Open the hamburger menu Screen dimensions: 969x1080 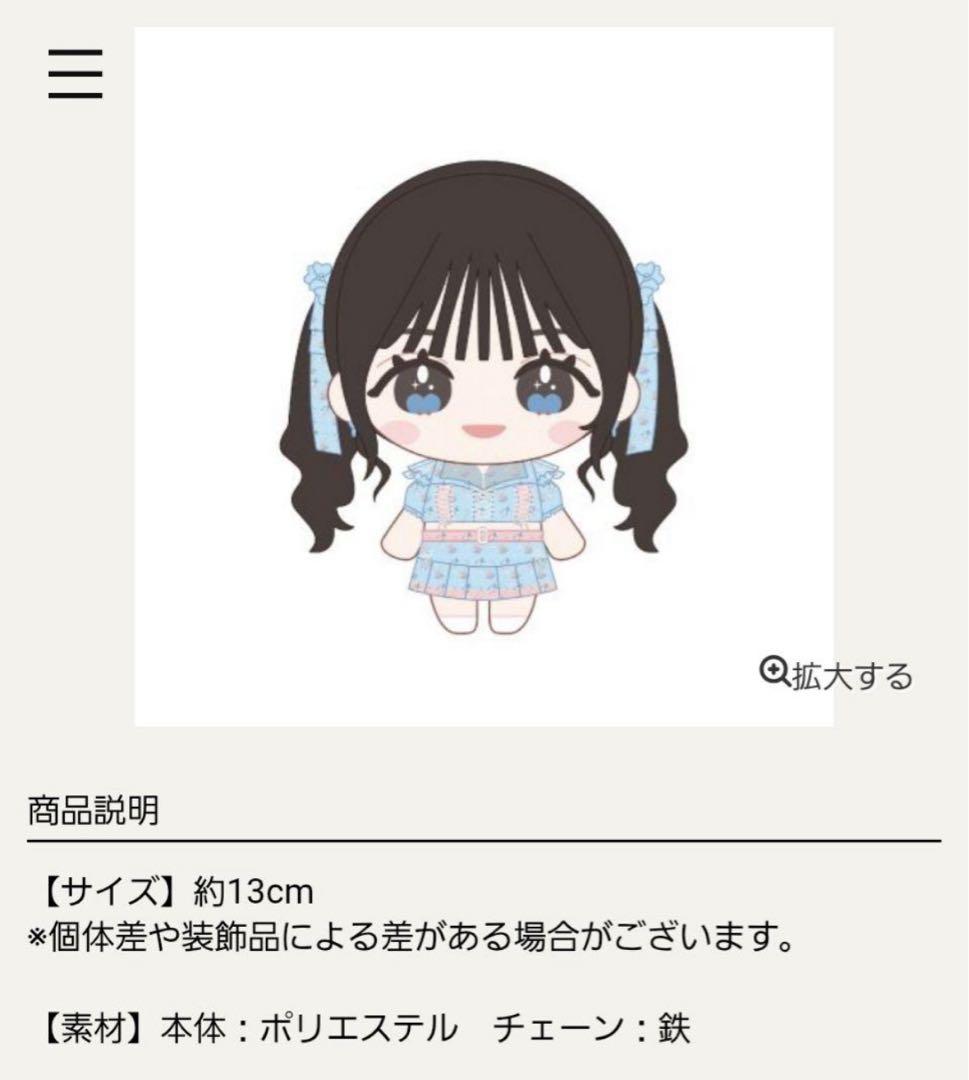point(75,75)
